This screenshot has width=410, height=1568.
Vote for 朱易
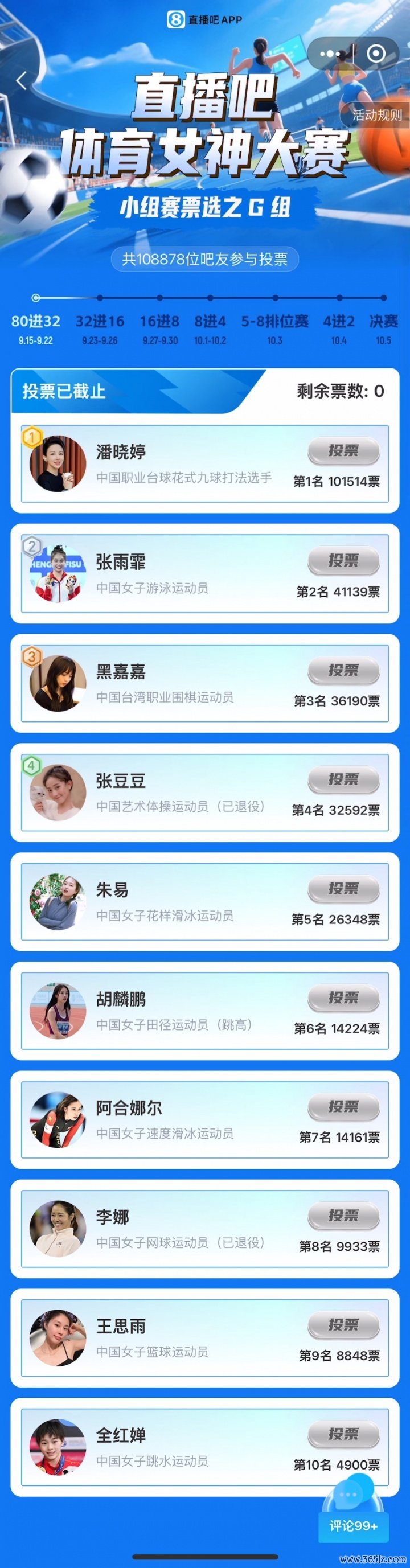[343, 889]
